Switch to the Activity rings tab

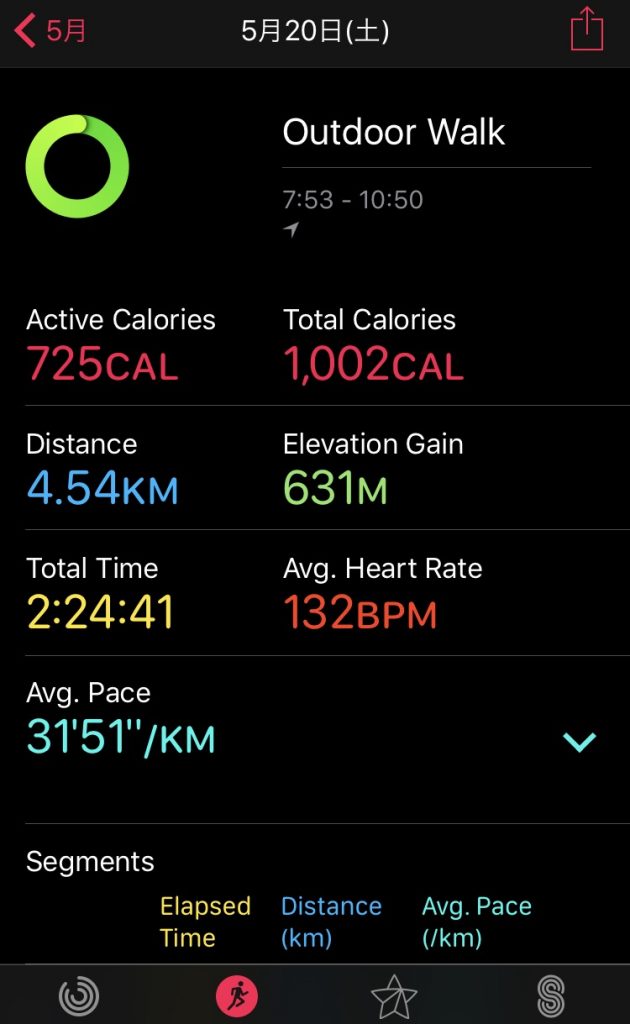tap(79, 997)
